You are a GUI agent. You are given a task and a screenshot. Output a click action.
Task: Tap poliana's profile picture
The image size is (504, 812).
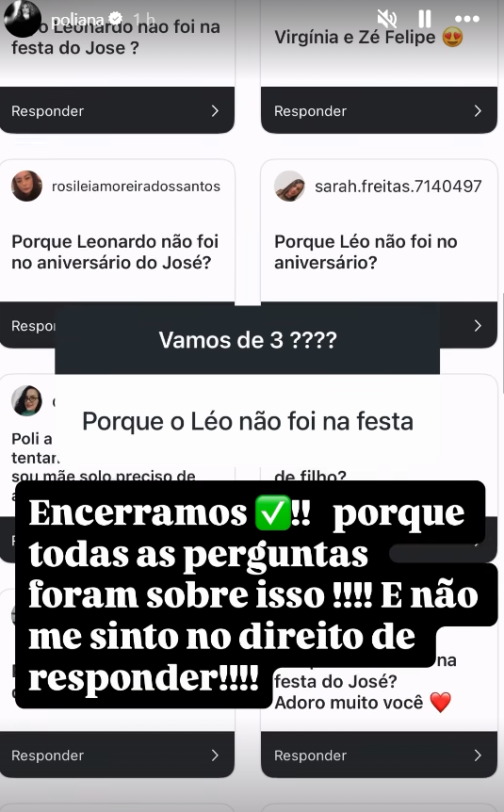coord(22,19)
